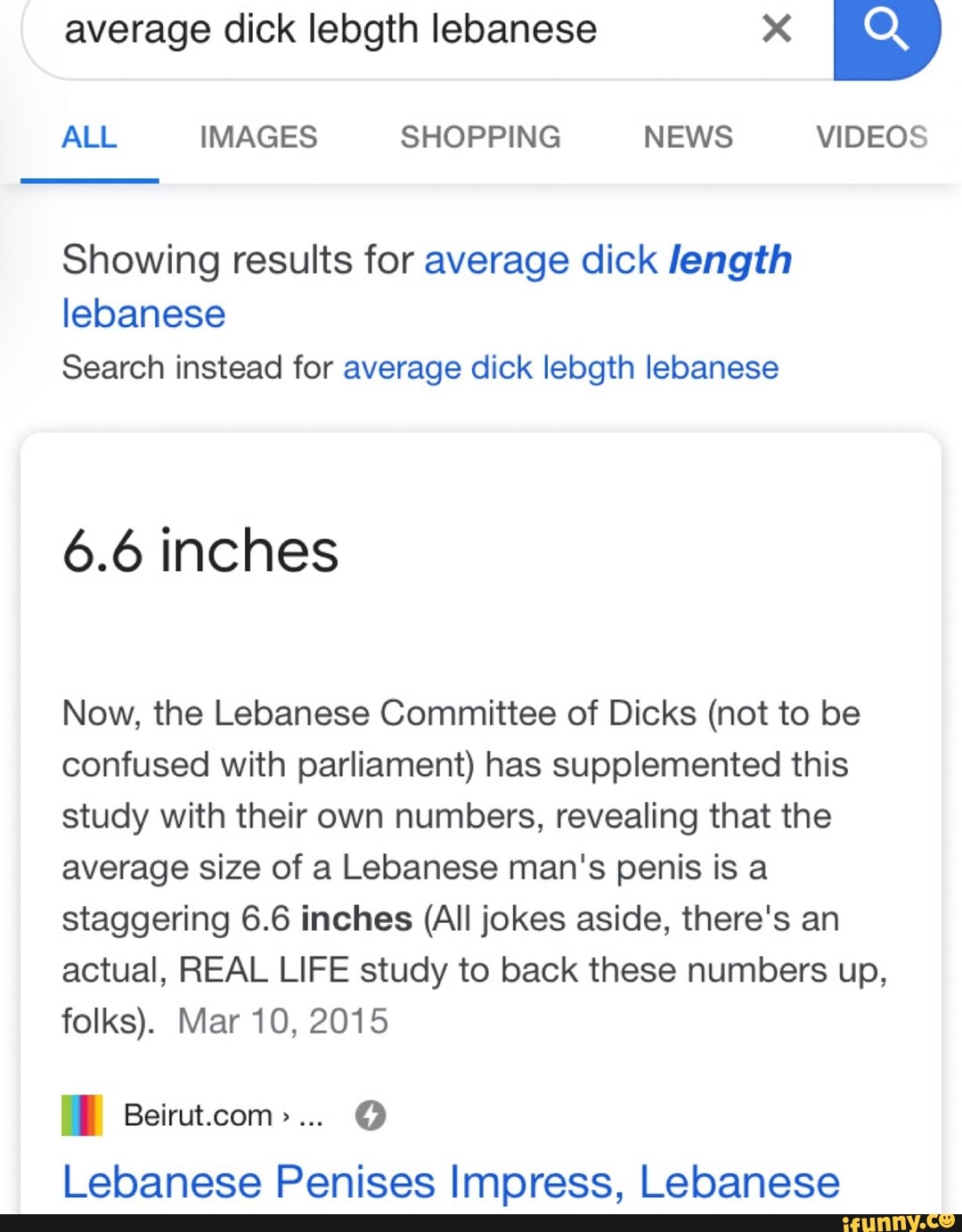Switch to the Shopping tab
This screenshot has height=1232, width=962.
click(480, 137)
